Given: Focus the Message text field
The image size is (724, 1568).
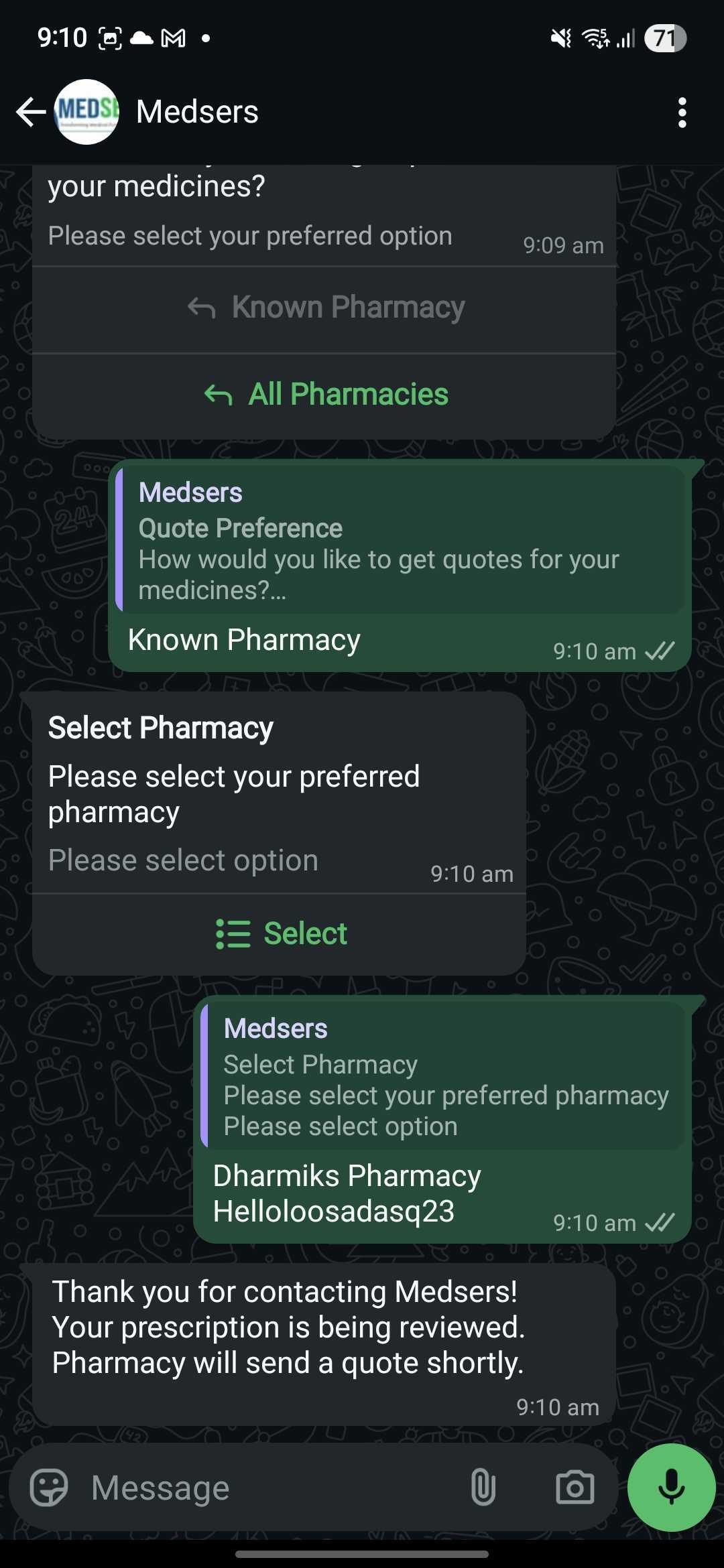Looking at the screenshot, I should 268,1488.
